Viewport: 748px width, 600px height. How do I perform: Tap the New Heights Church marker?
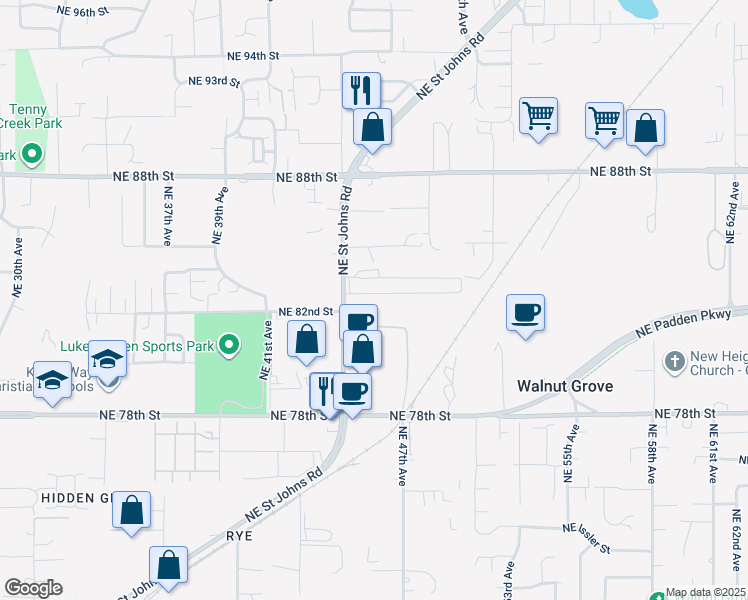[x=675, y=360]
